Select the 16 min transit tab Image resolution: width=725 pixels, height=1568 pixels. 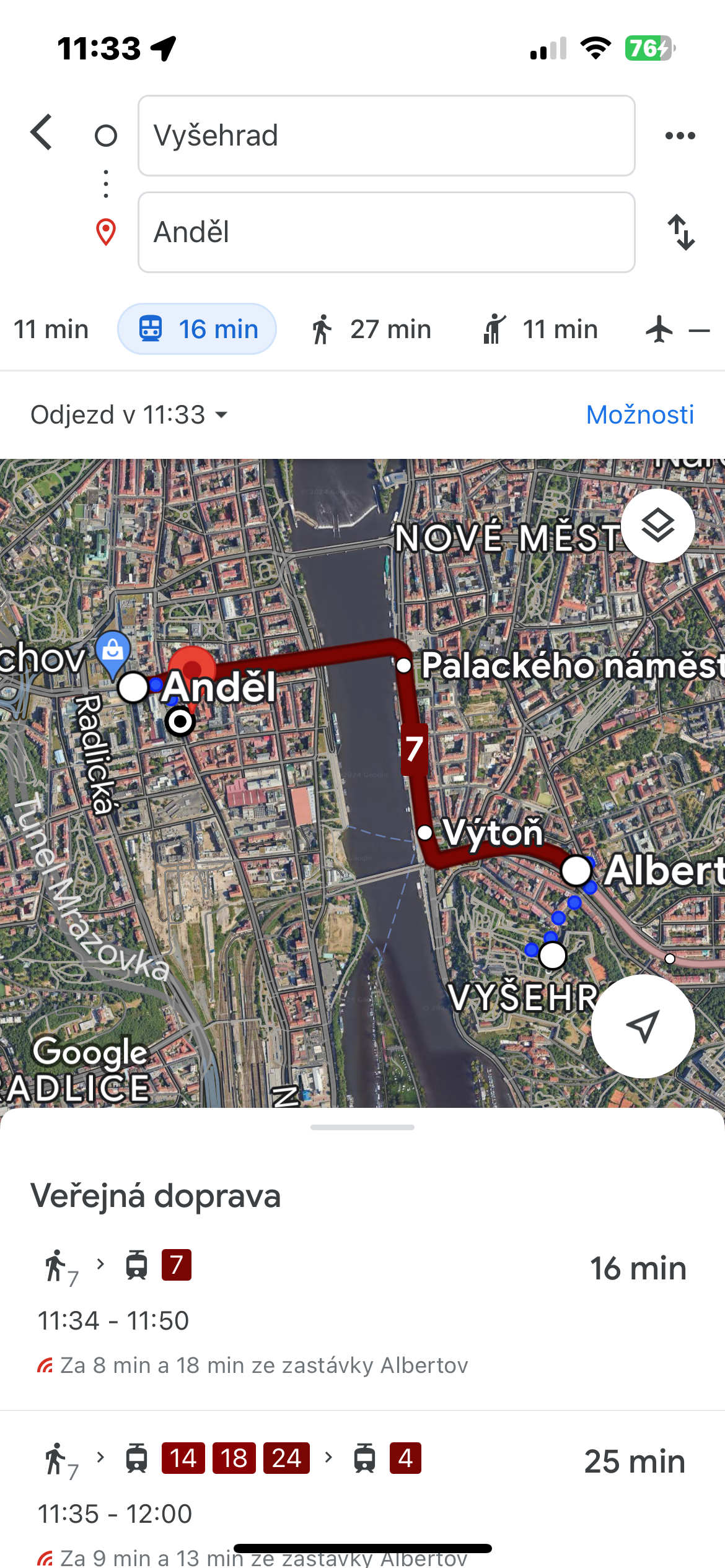[x=197, y=329]
